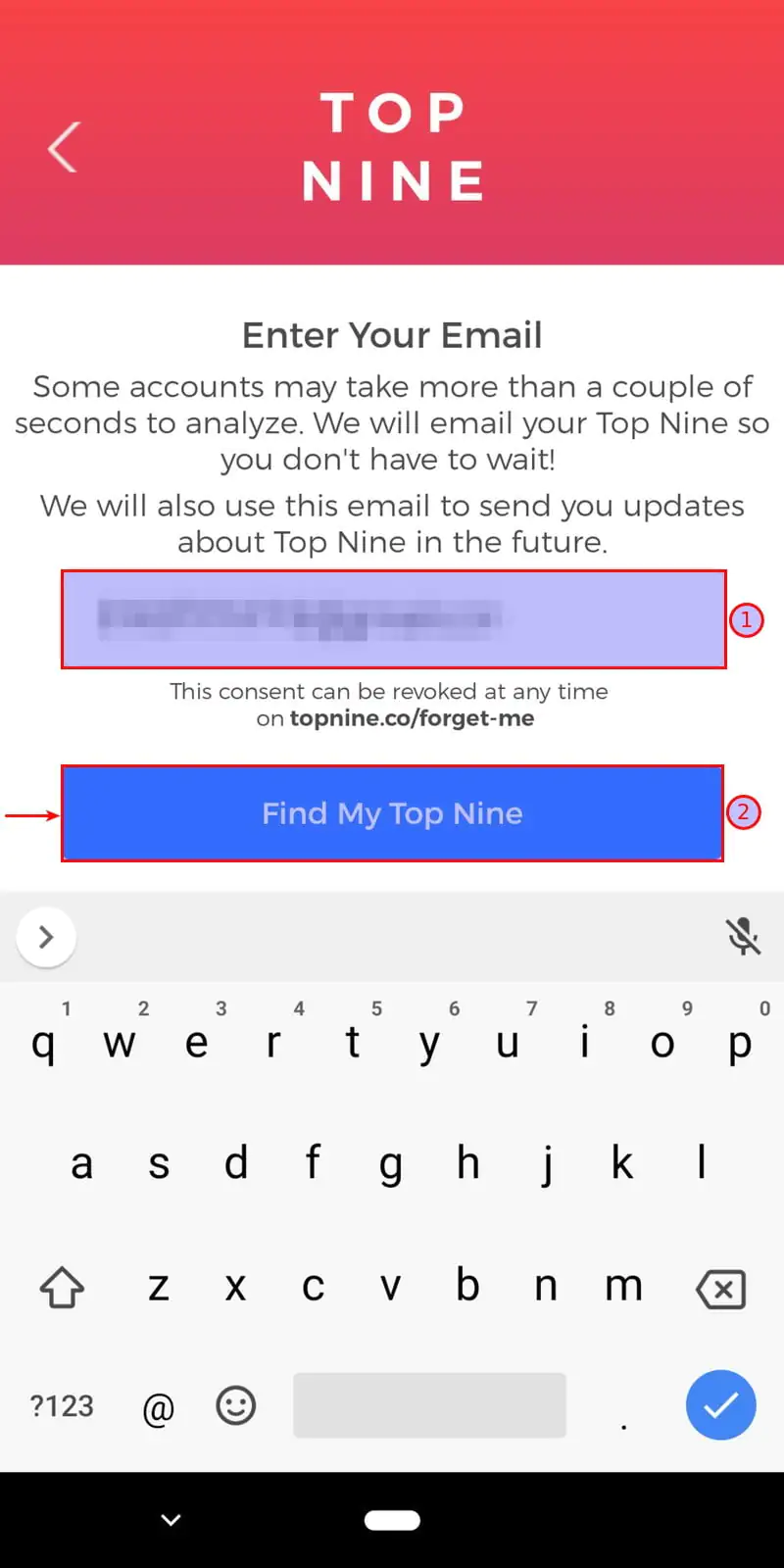
Task: Expand the keyboard suggestion strip arrow
Action: pyautogui.click(x=46, y=937)
